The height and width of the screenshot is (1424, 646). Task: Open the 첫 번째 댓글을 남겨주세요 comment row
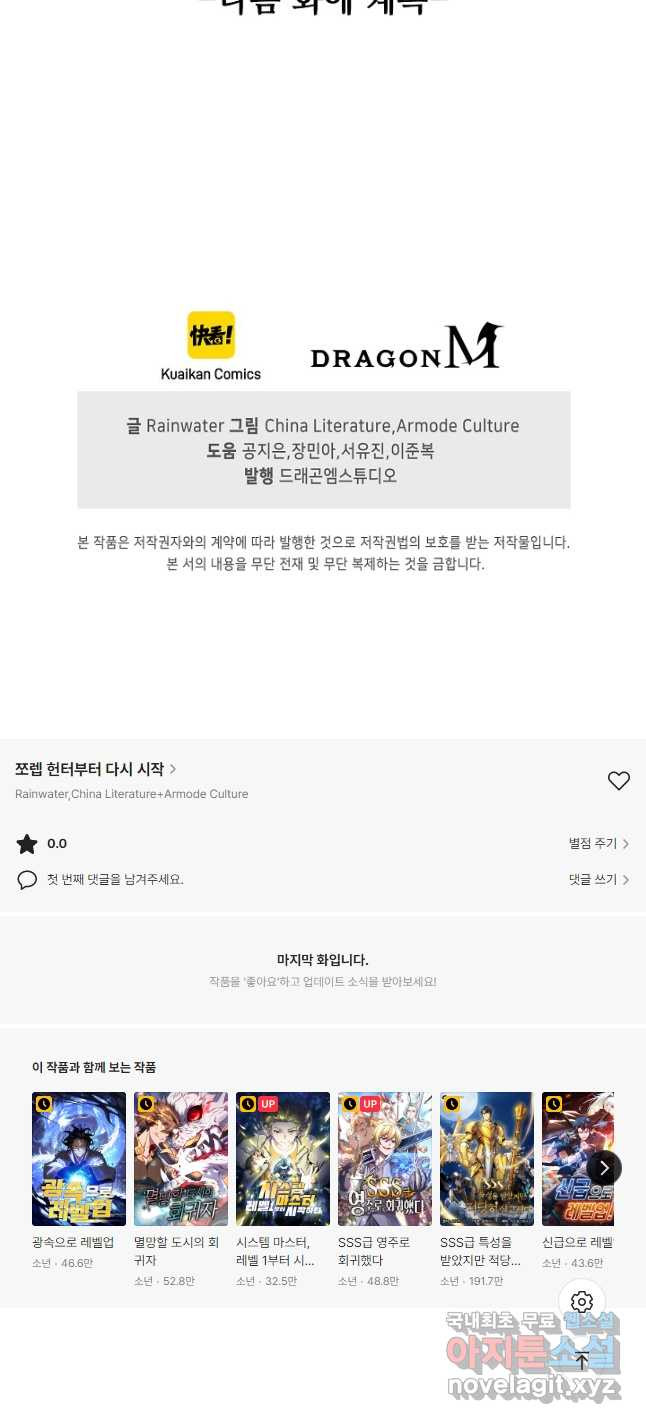(115, 880)
